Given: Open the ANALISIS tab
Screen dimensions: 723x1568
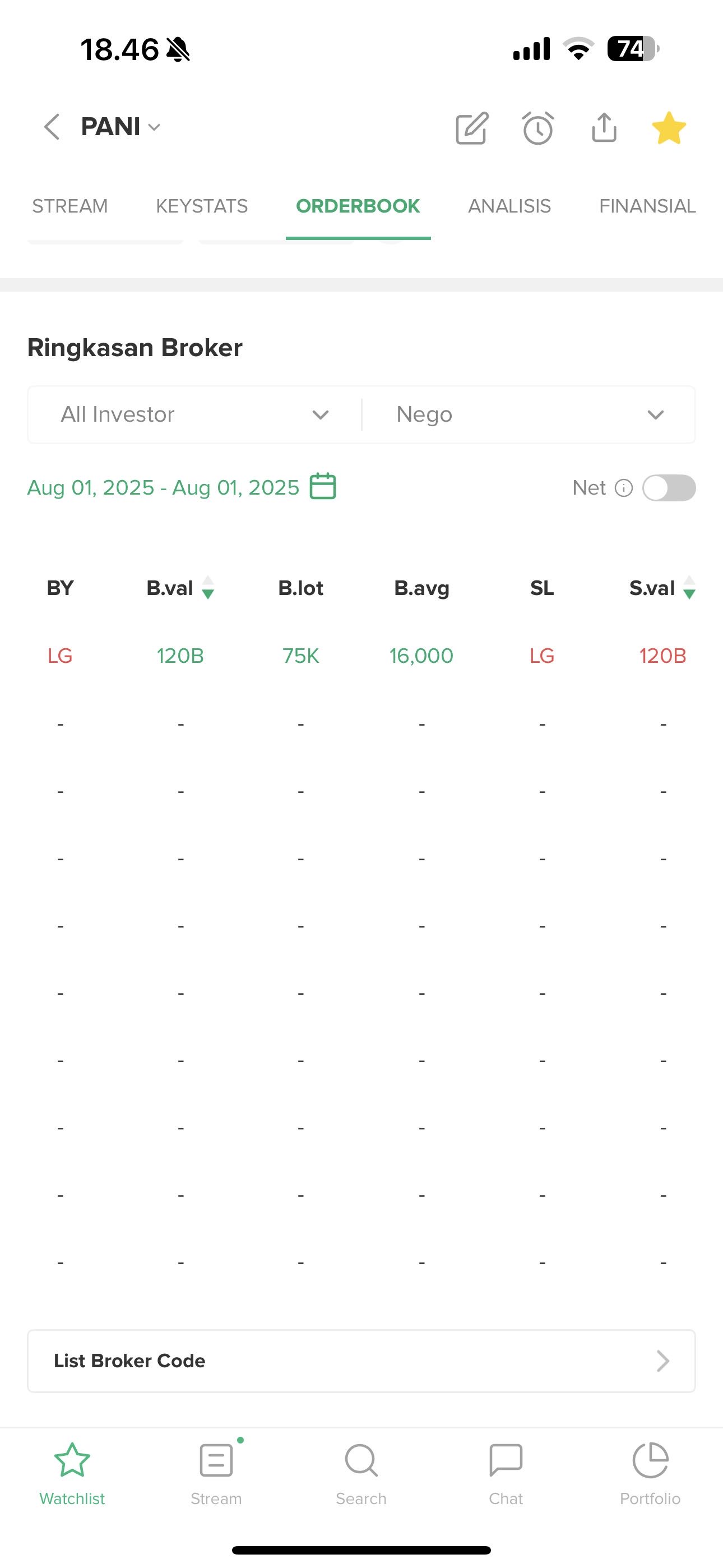Looking at the screenshot, I should point(509,206).
